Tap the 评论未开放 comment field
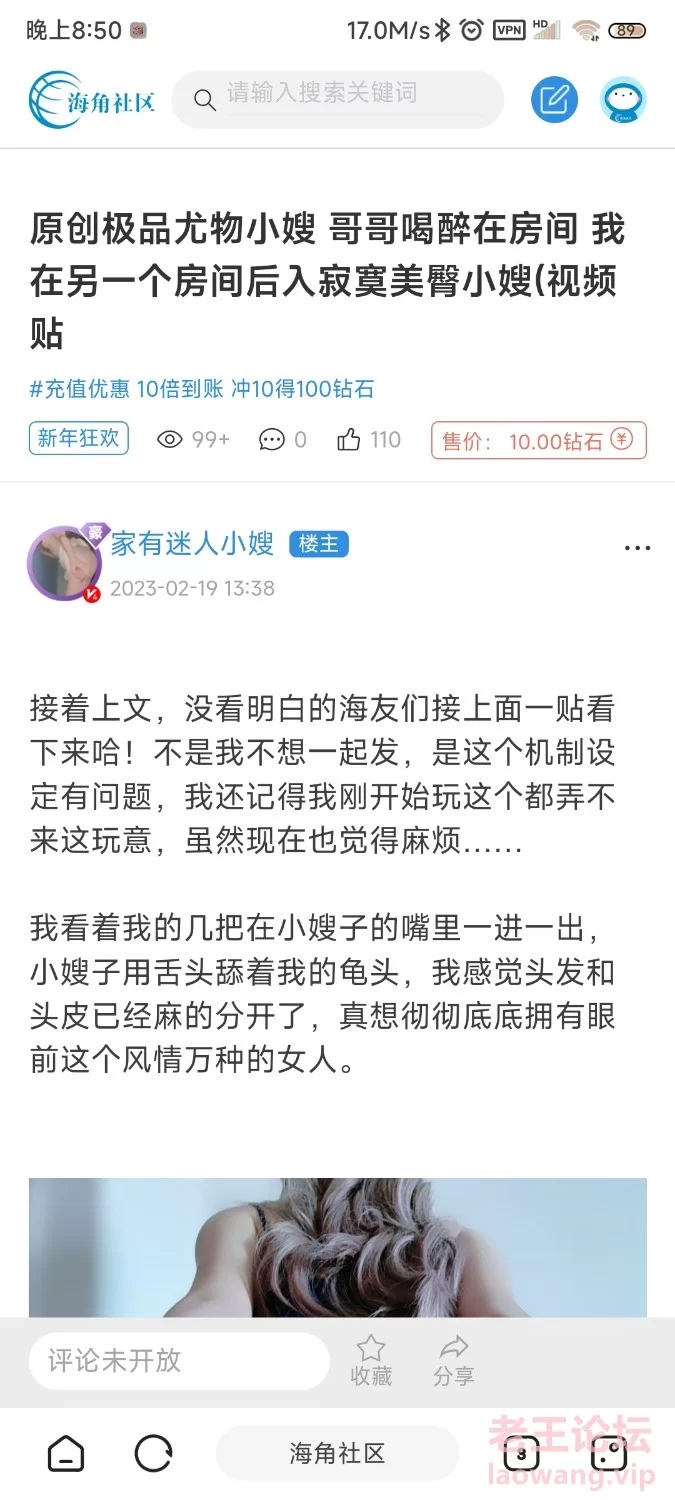Image resolution: width=675 pixels, height=1500 pixels. coord(178,1360)
